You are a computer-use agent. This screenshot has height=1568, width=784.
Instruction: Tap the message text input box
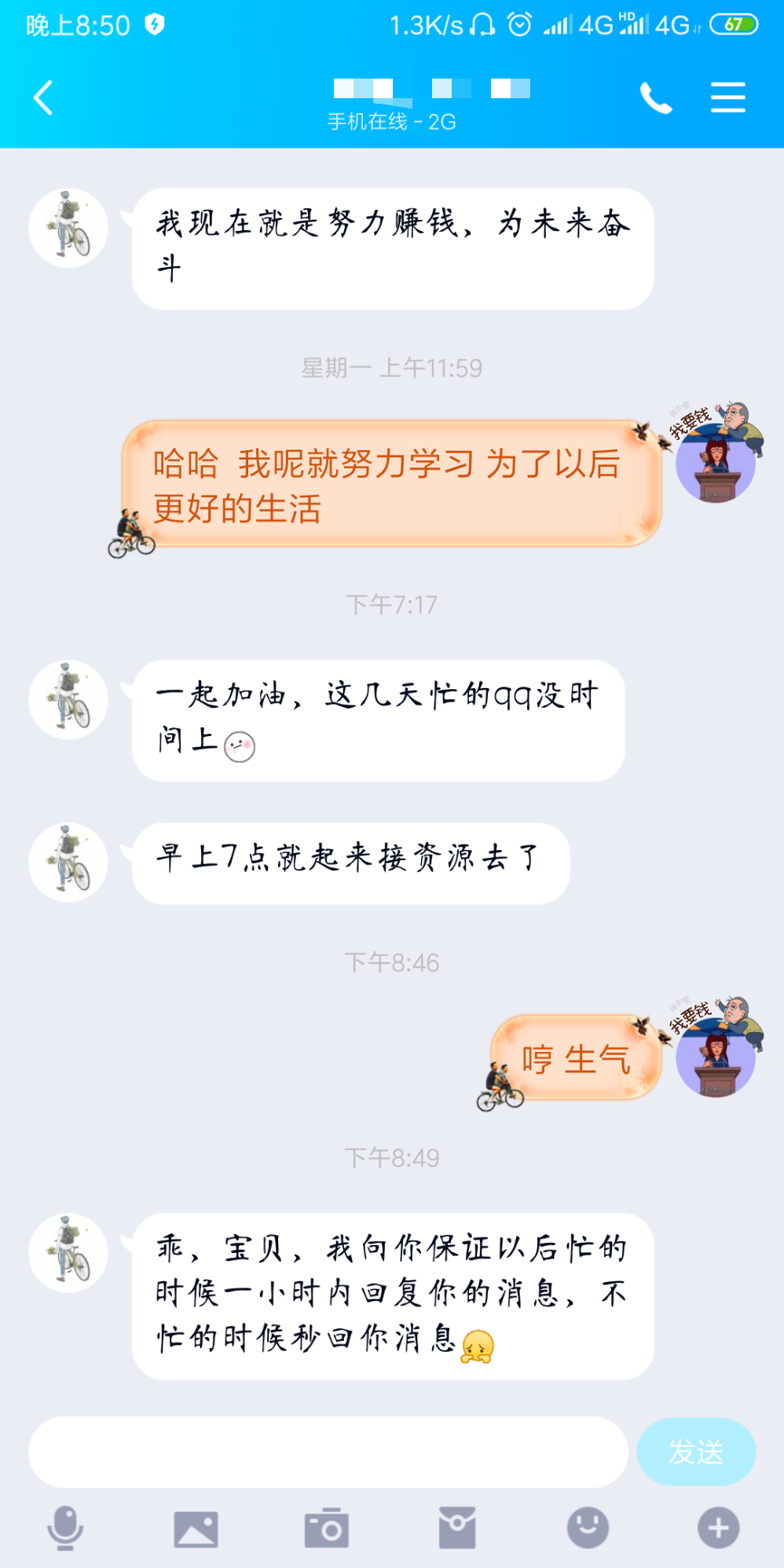(328, 1452)
